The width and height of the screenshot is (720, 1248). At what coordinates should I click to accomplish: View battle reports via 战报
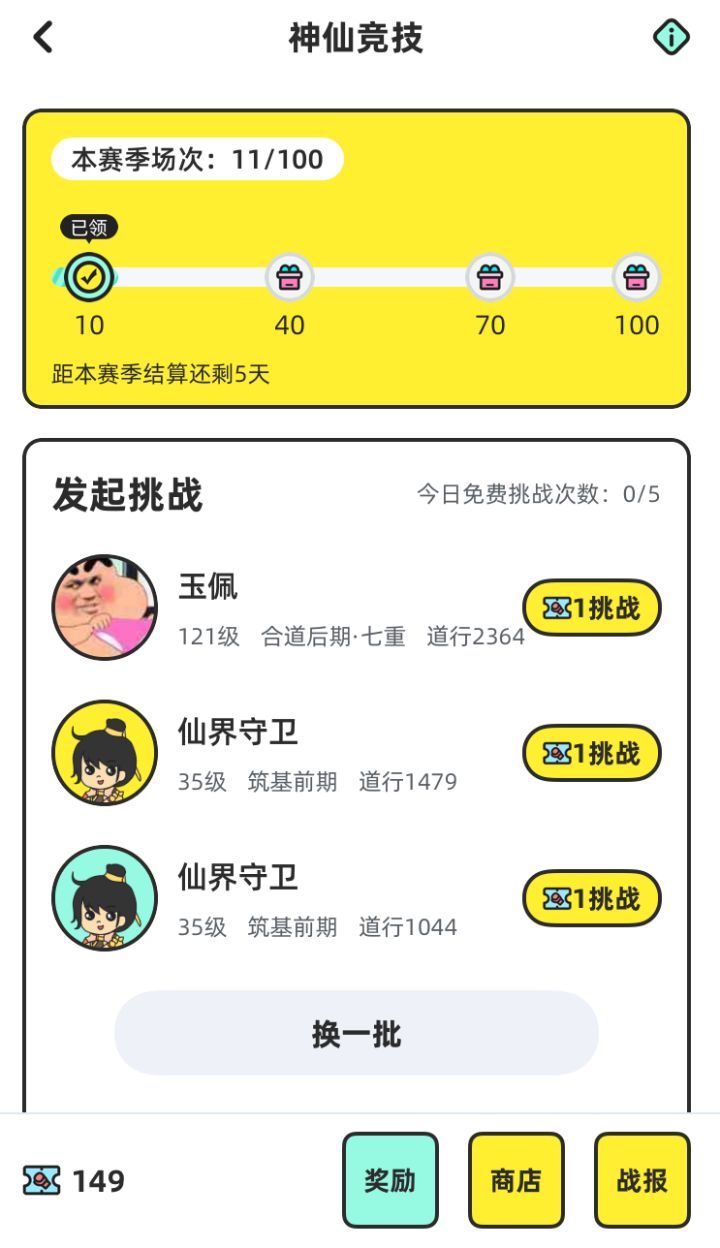[640, 1178]
